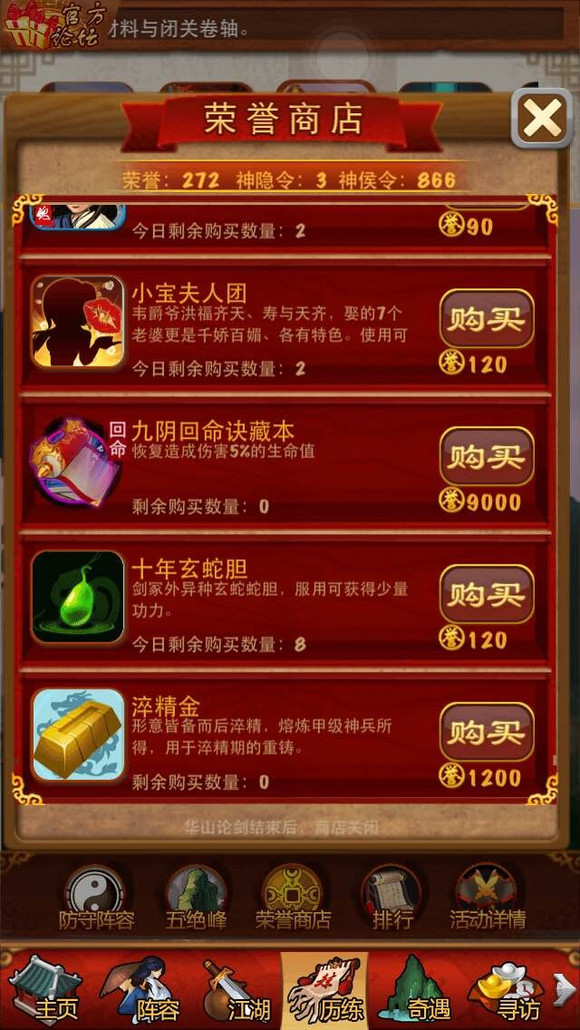
Task: Open 官方论坛 gift icon
Action: tap(51, 25)
